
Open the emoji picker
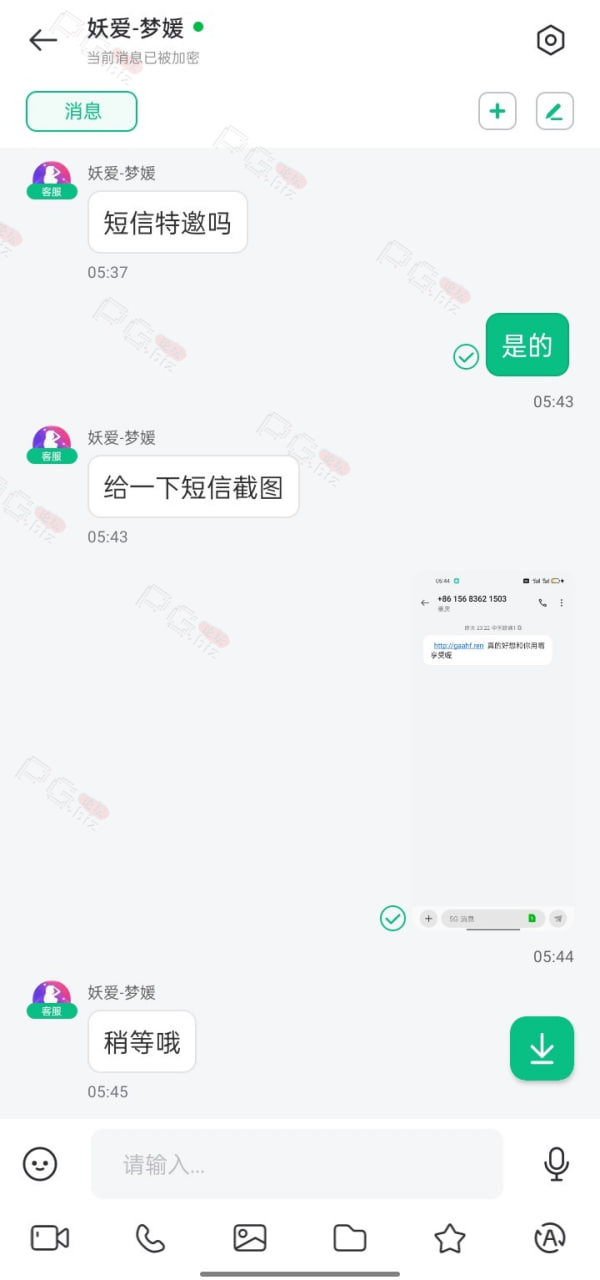tap(40, 1163)
